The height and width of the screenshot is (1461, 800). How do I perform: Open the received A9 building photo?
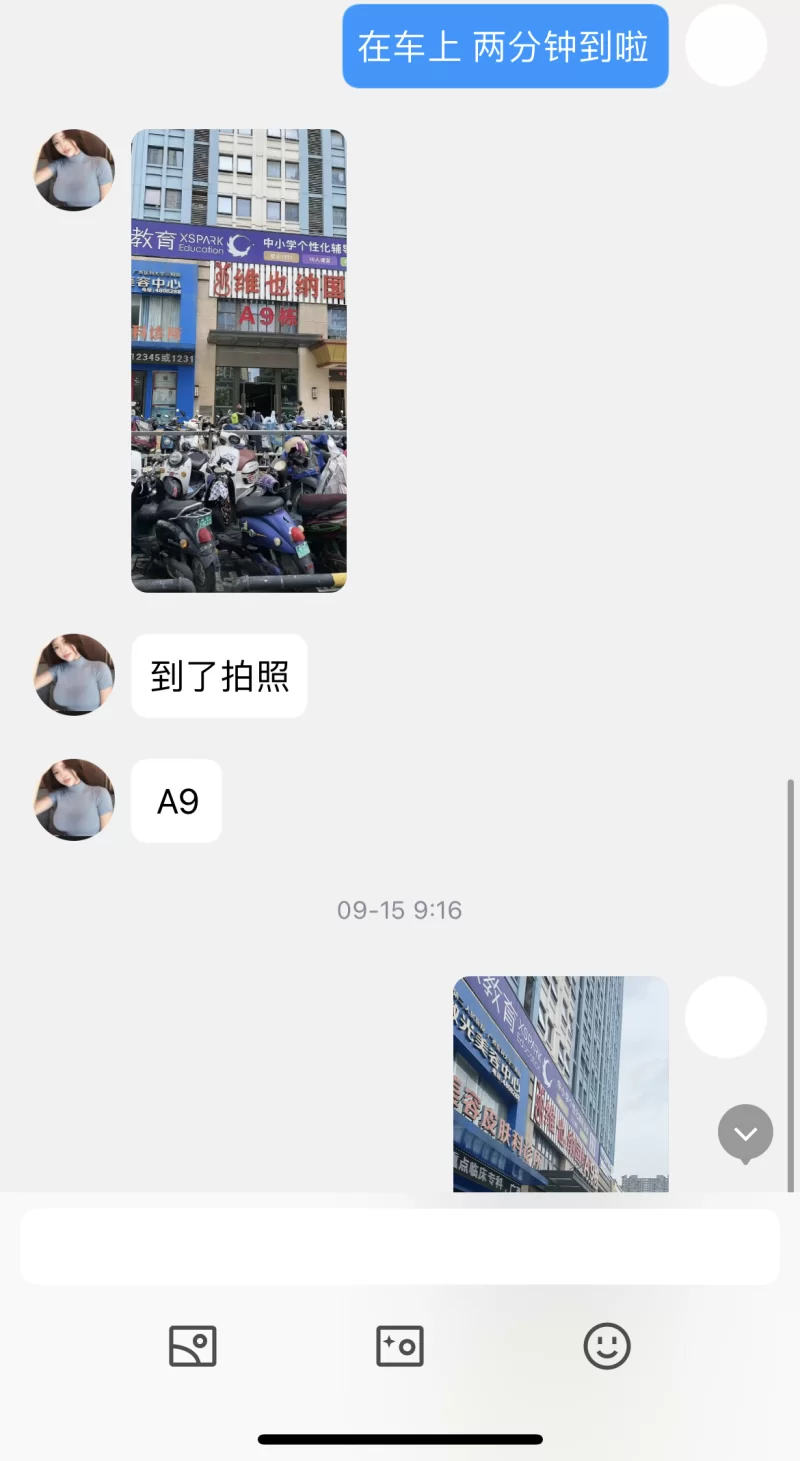pos(239,360)
